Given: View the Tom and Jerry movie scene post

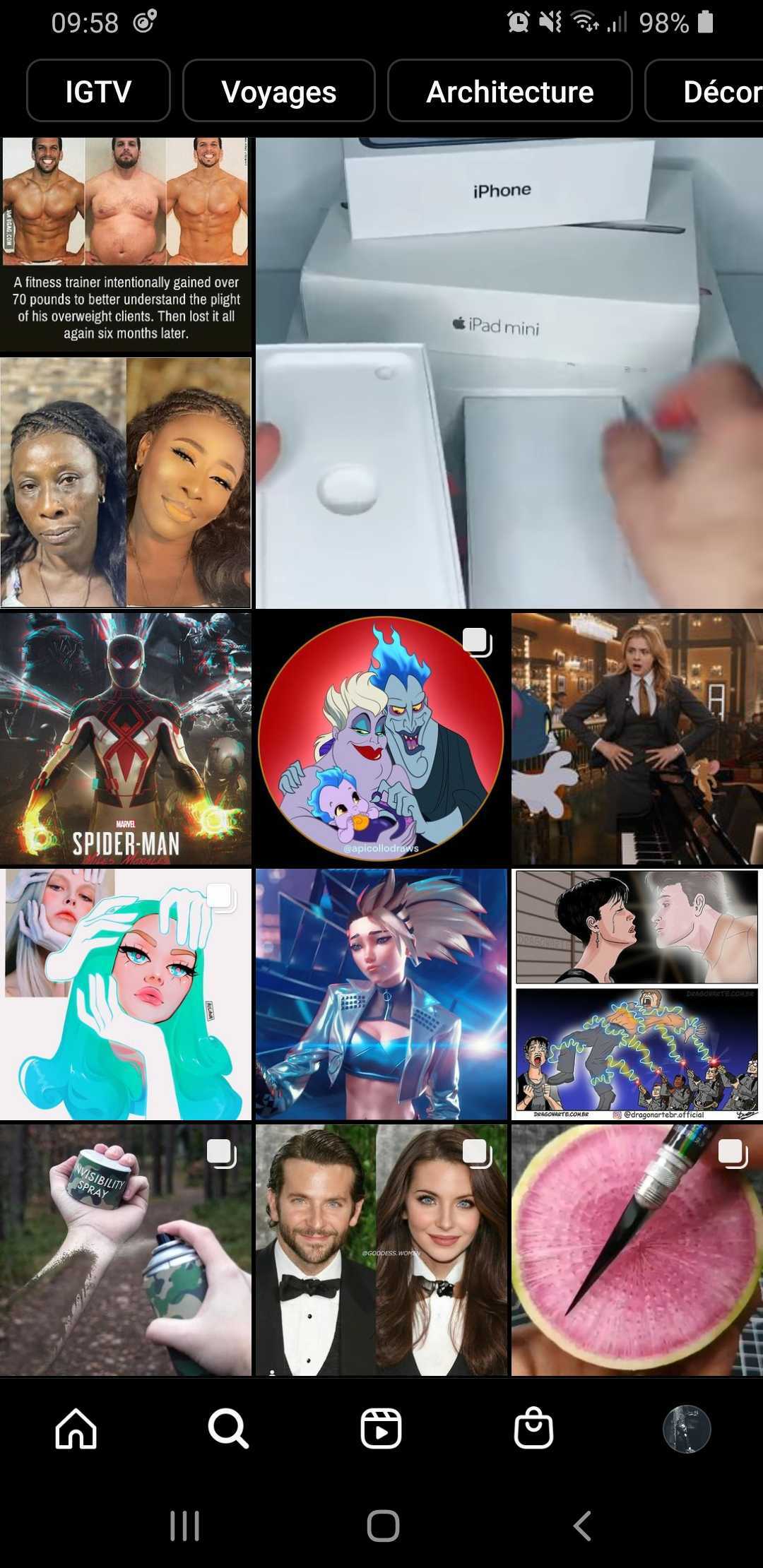Looking at the screenshot, I should (x=637, y=739).
